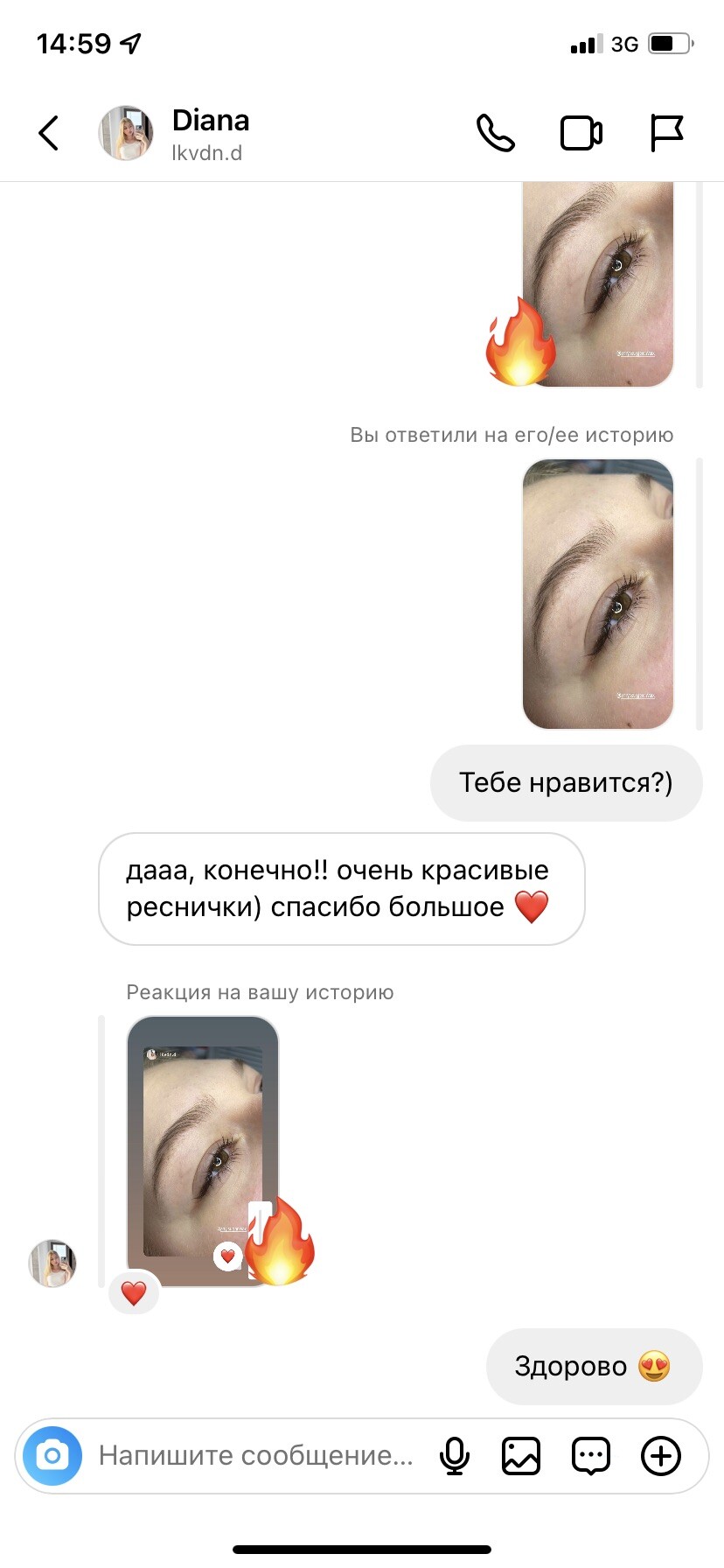The image size is (724, 1568).
Task: Start a video call with Diana
Action: click(581, 134)
